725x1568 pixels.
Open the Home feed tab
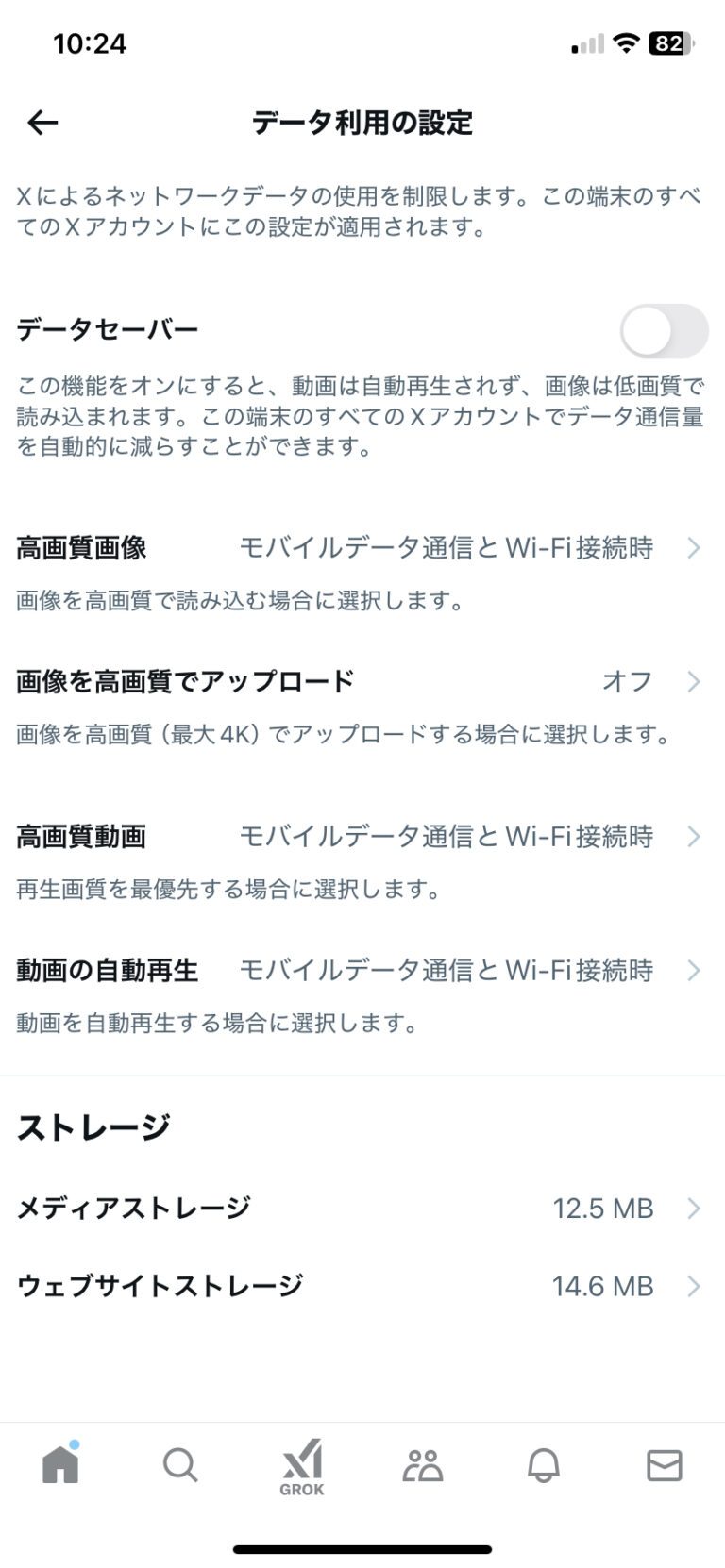(x=59, y=1466)
